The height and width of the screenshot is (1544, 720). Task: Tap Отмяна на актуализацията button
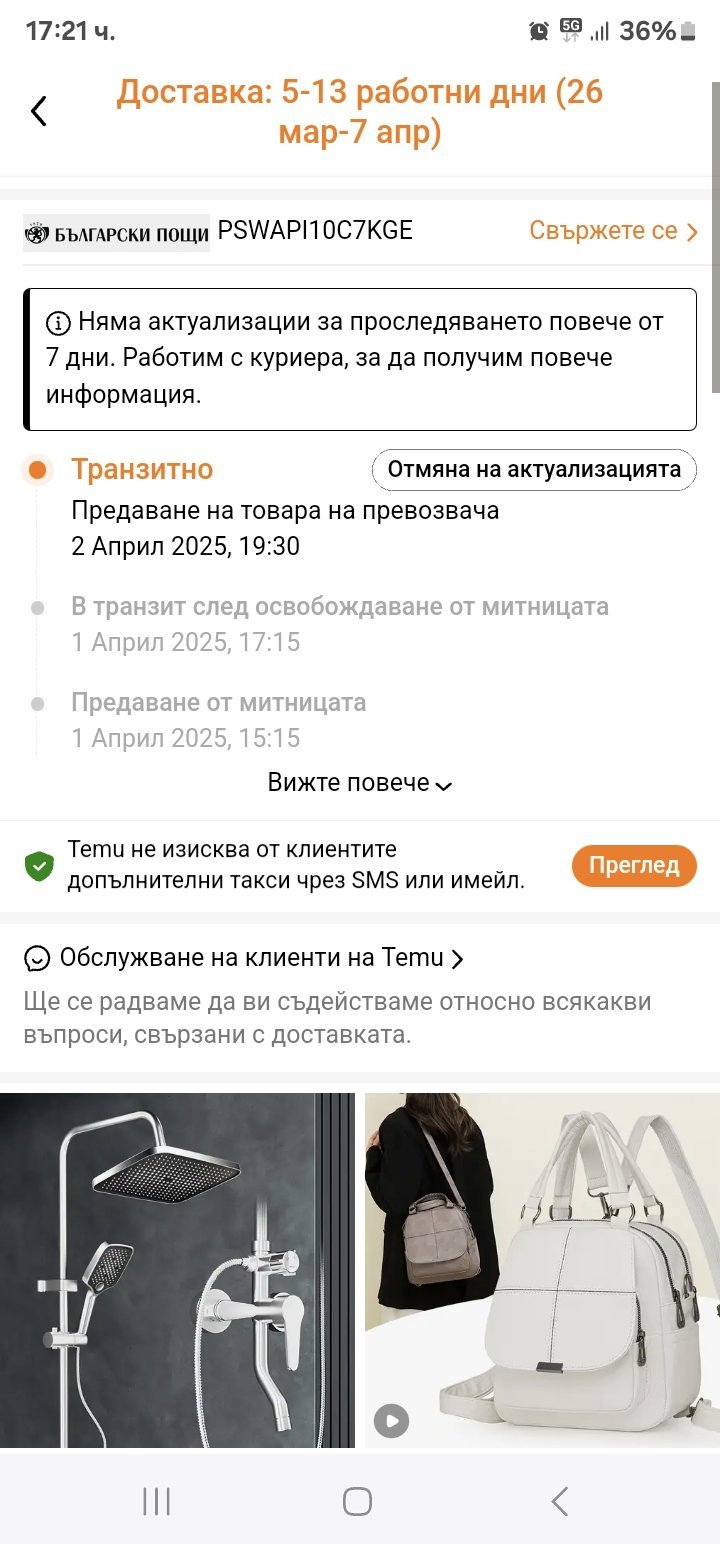pos(534,470)
